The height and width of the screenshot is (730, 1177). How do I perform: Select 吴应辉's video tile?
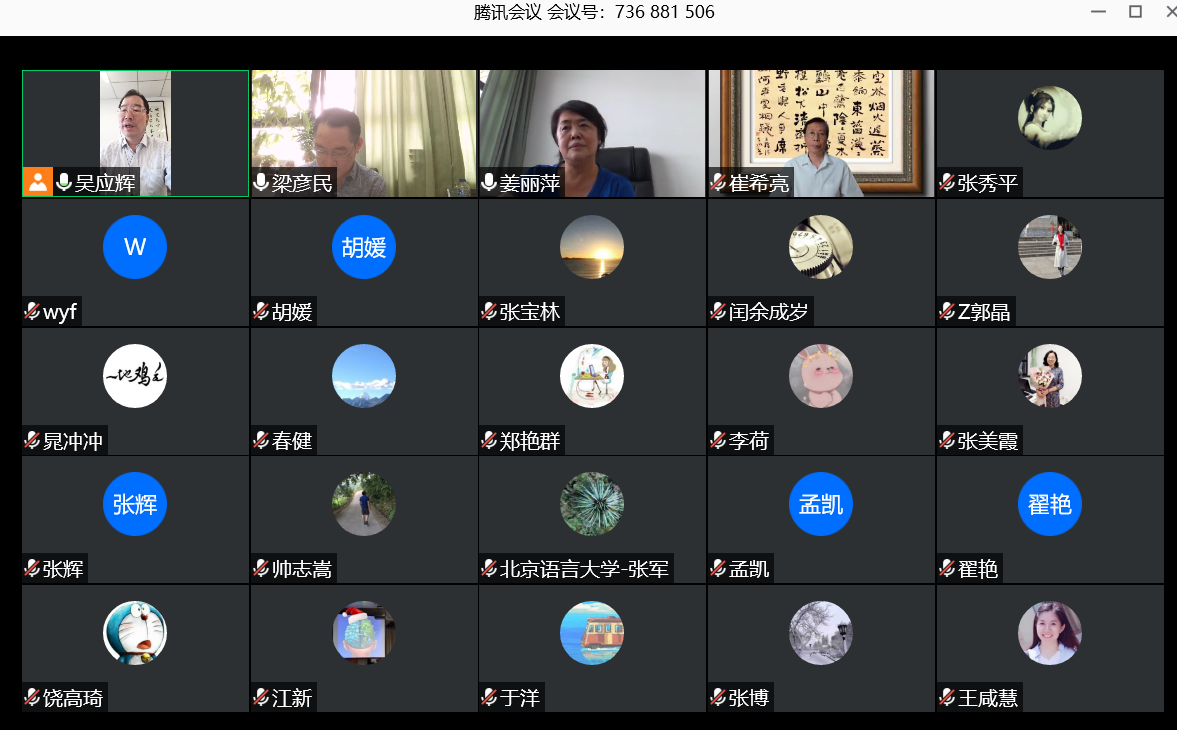(135, 133)
